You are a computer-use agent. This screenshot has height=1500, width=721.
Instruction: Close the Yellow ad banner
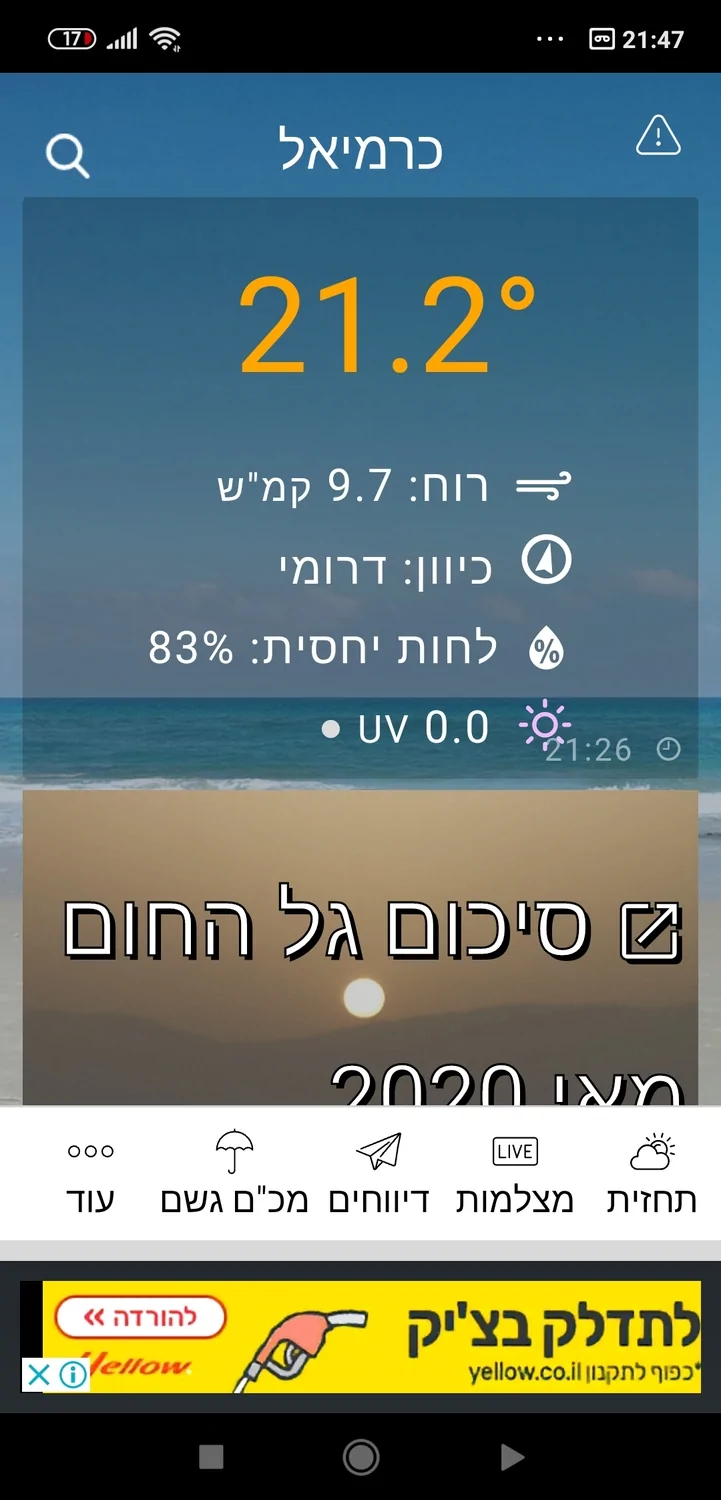(37, 1375)
